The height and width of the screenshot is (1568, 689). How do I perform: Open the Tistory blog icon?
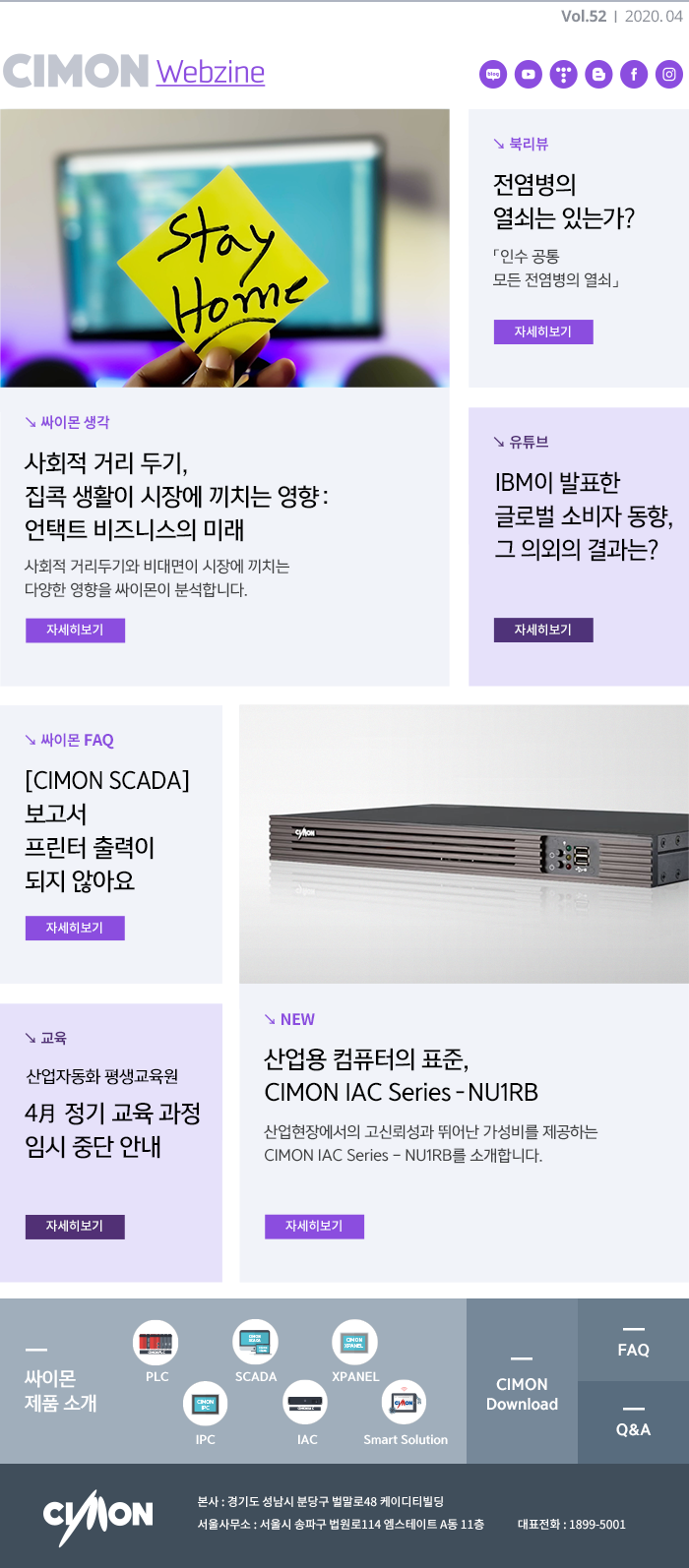[563, 74]
